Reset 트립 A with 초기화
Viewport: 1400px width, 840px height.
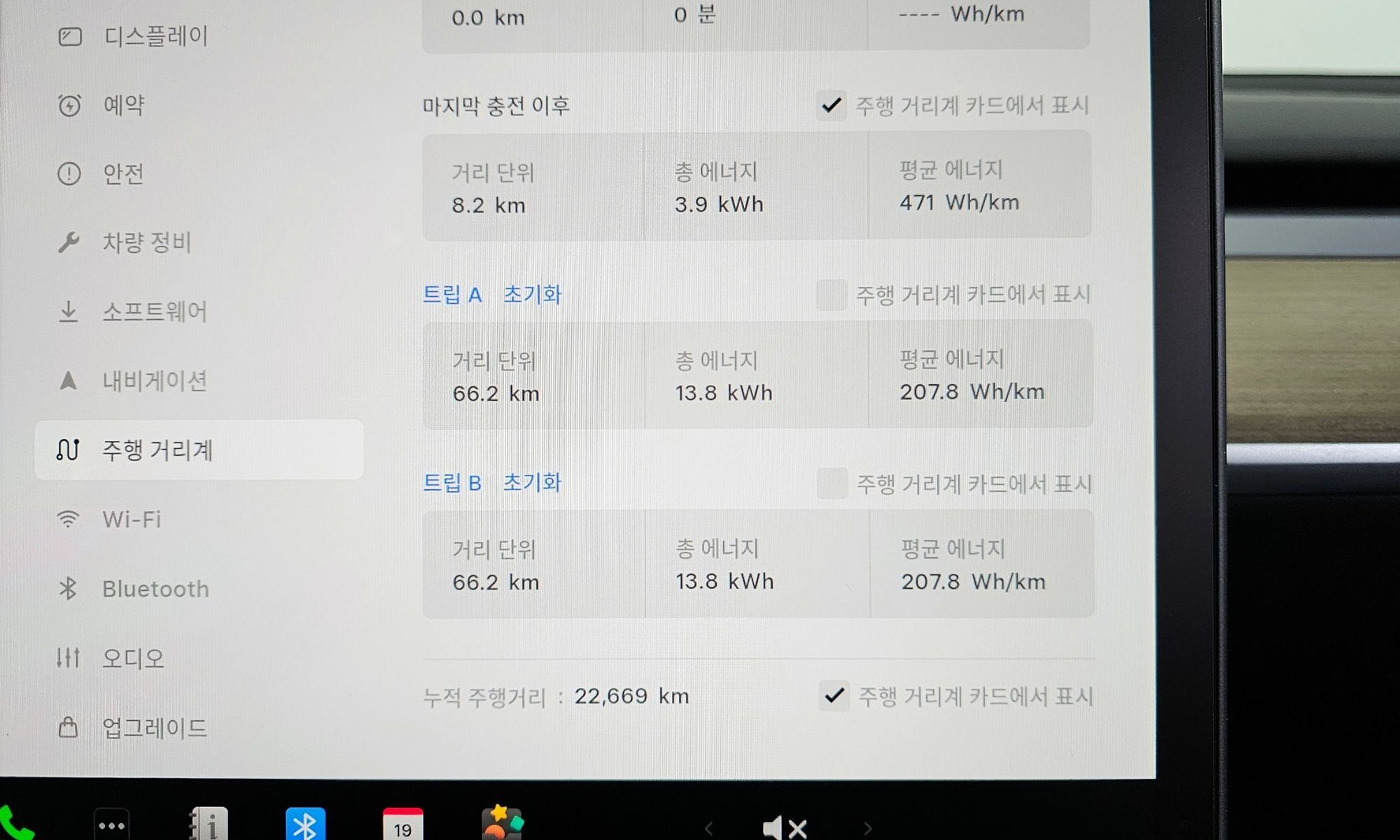532,294
